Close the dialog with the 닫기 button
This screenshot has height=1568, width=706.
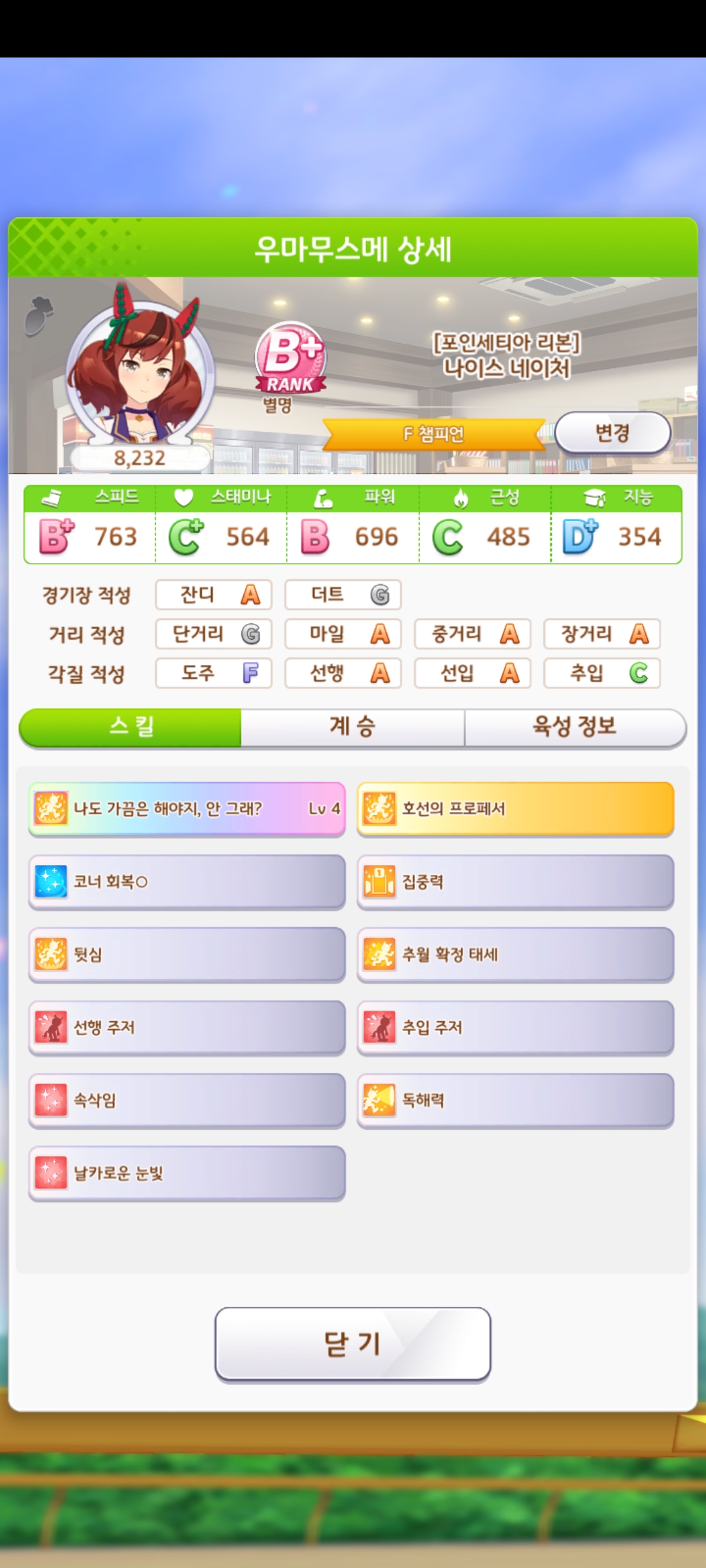point(352,1344)
